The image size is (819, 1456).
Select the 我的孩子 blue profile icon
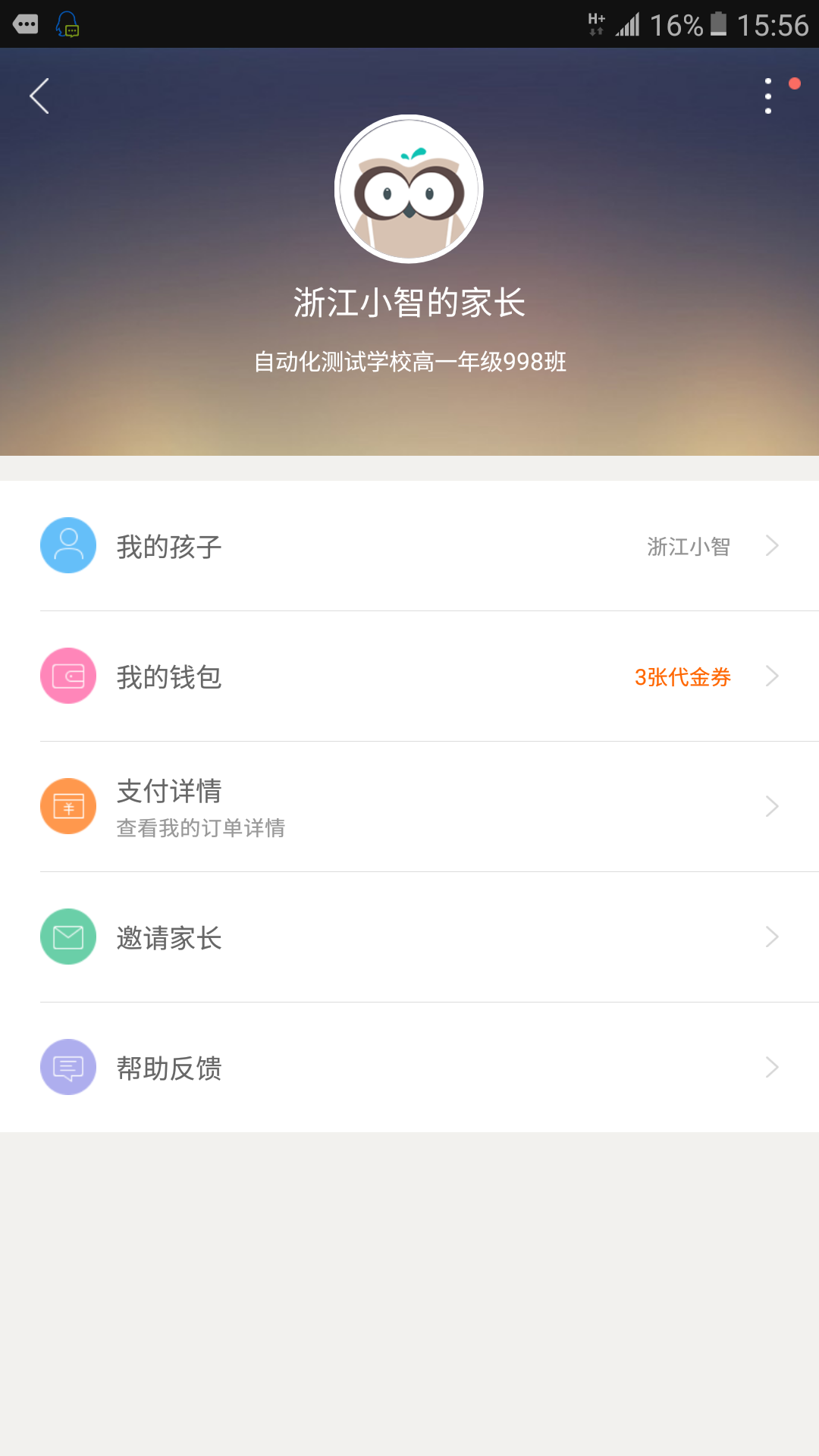[x=67, y=544]
